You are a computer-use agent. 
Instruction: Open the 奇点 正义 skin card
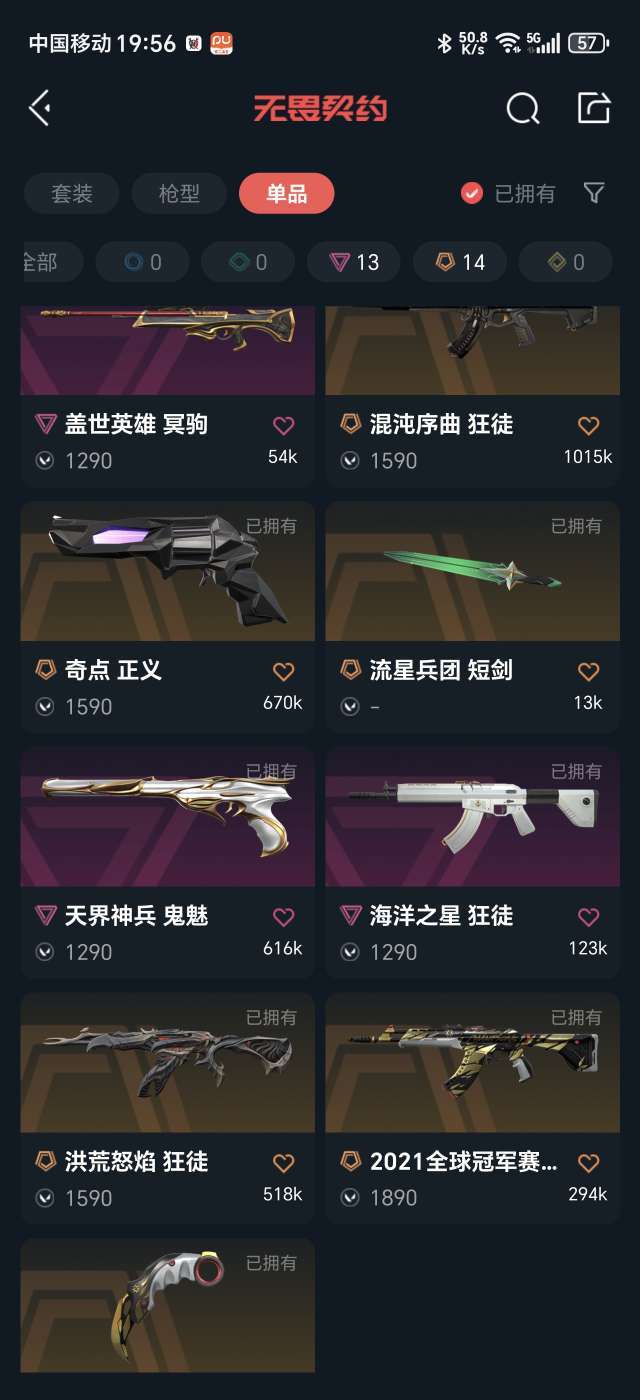pyautogui.click(x=167, y=617)
